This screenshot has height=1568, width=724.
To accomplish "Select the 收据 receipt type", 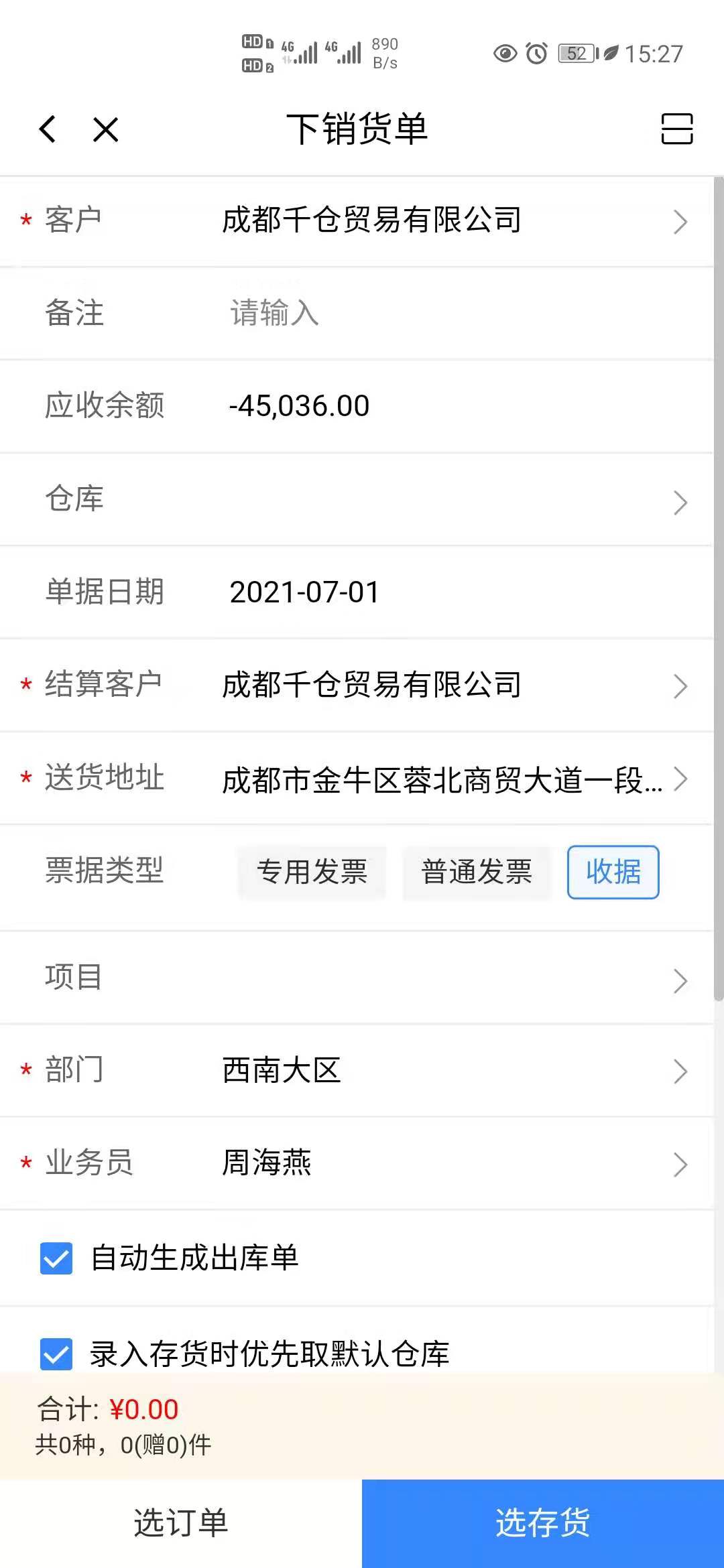I will (x=613, y=872).
